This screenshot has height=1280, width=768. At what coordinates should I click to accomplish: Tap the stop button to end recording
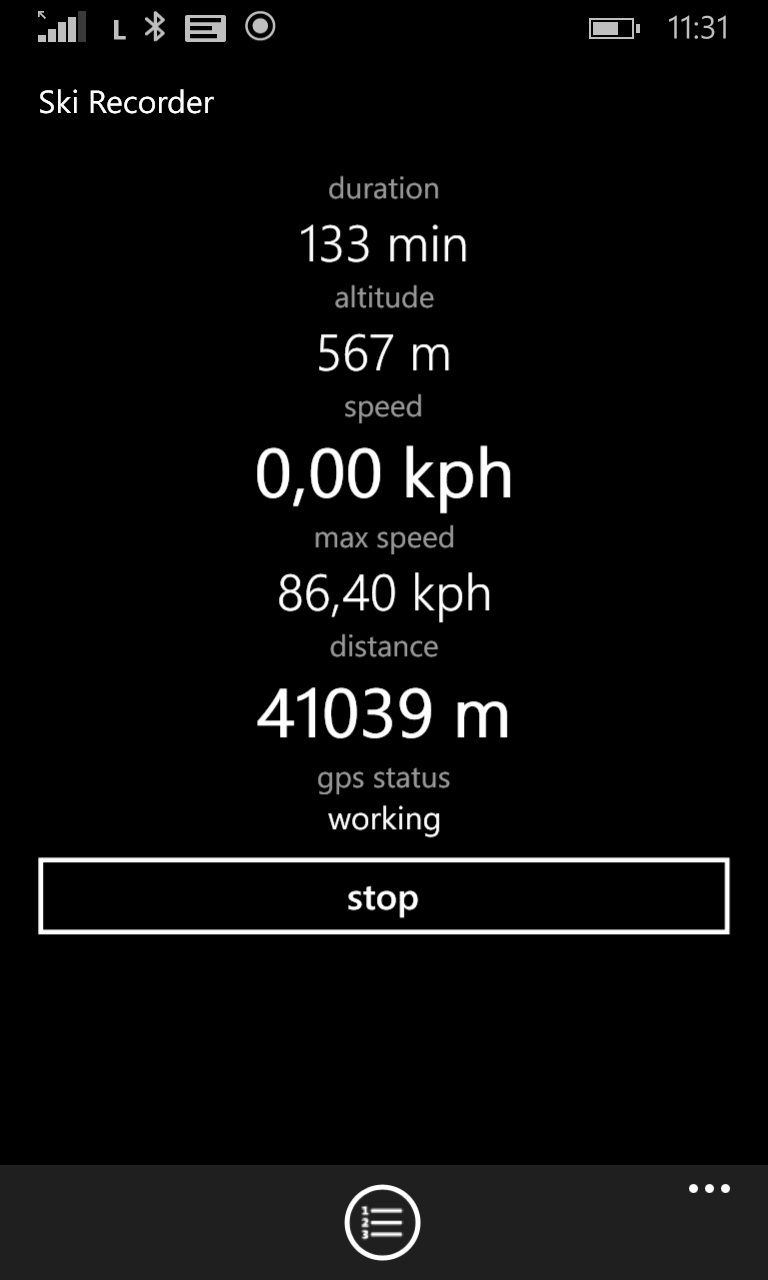(x=384, y=896)
